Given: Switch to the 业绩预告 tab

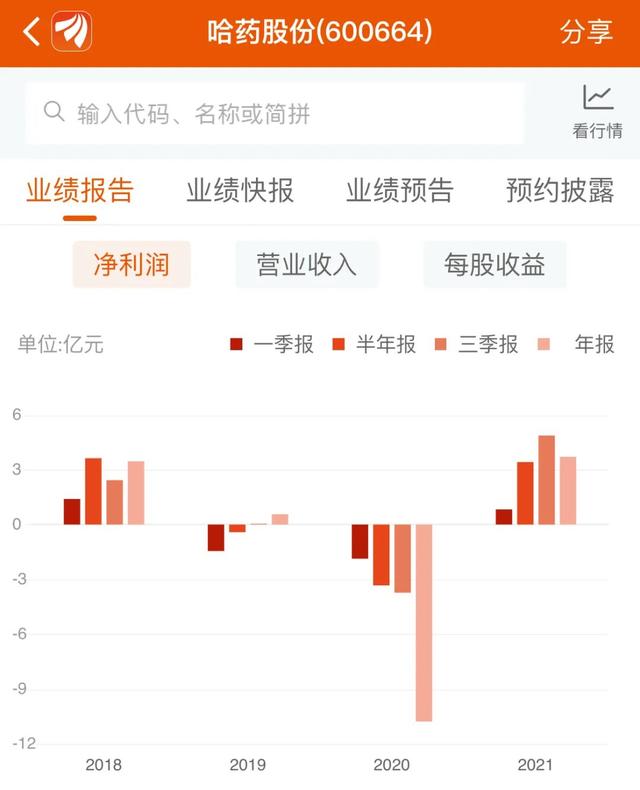Looking at the screenshot, I should point(400,190).
